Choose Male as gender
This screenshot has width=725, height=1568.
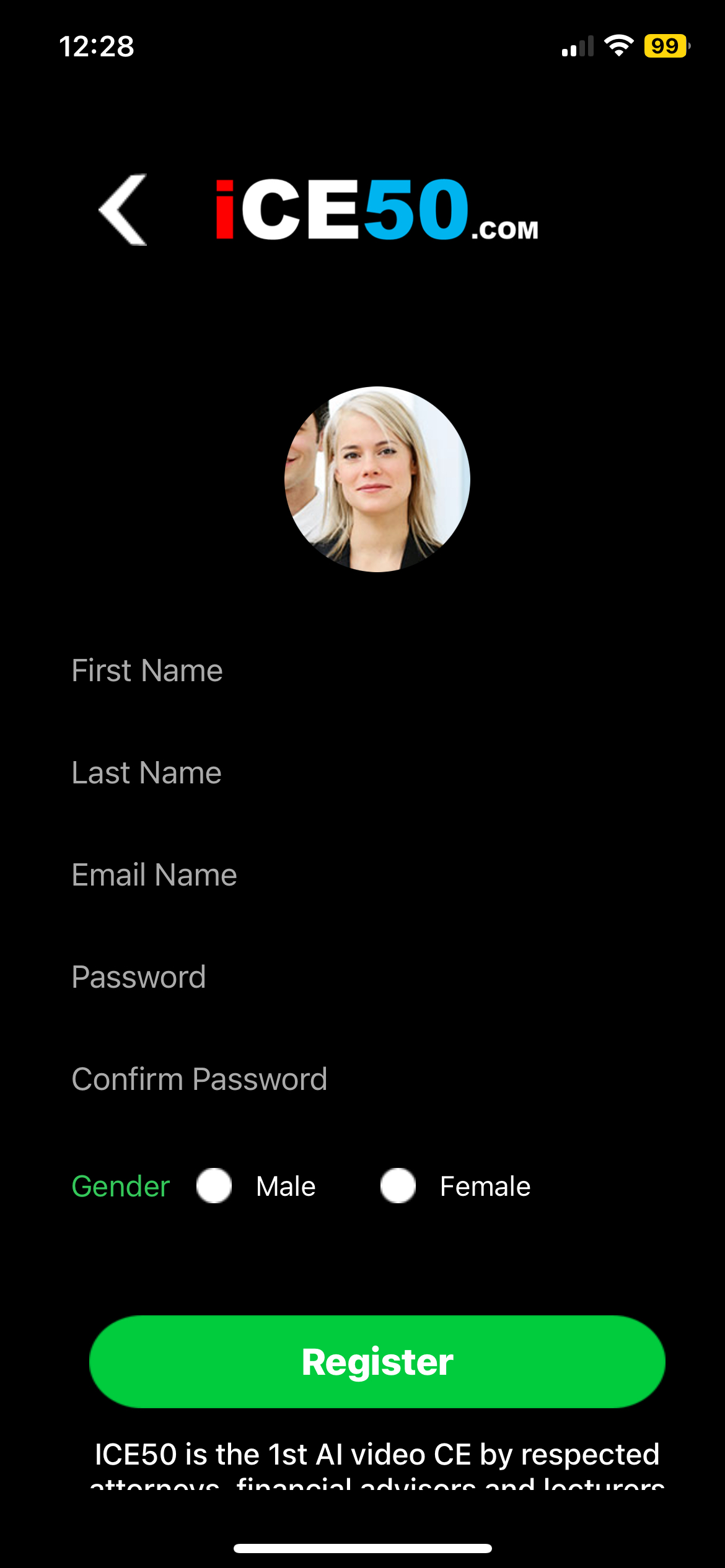[214, 1186]
